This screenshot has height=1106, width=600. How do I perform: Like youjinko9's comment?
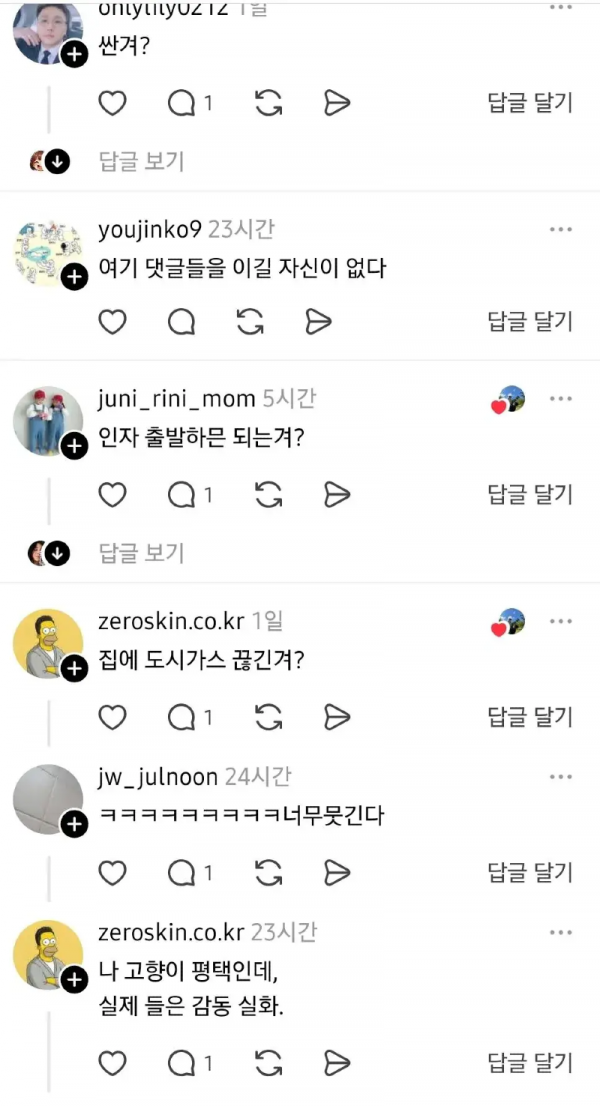[x=113, y=321]
